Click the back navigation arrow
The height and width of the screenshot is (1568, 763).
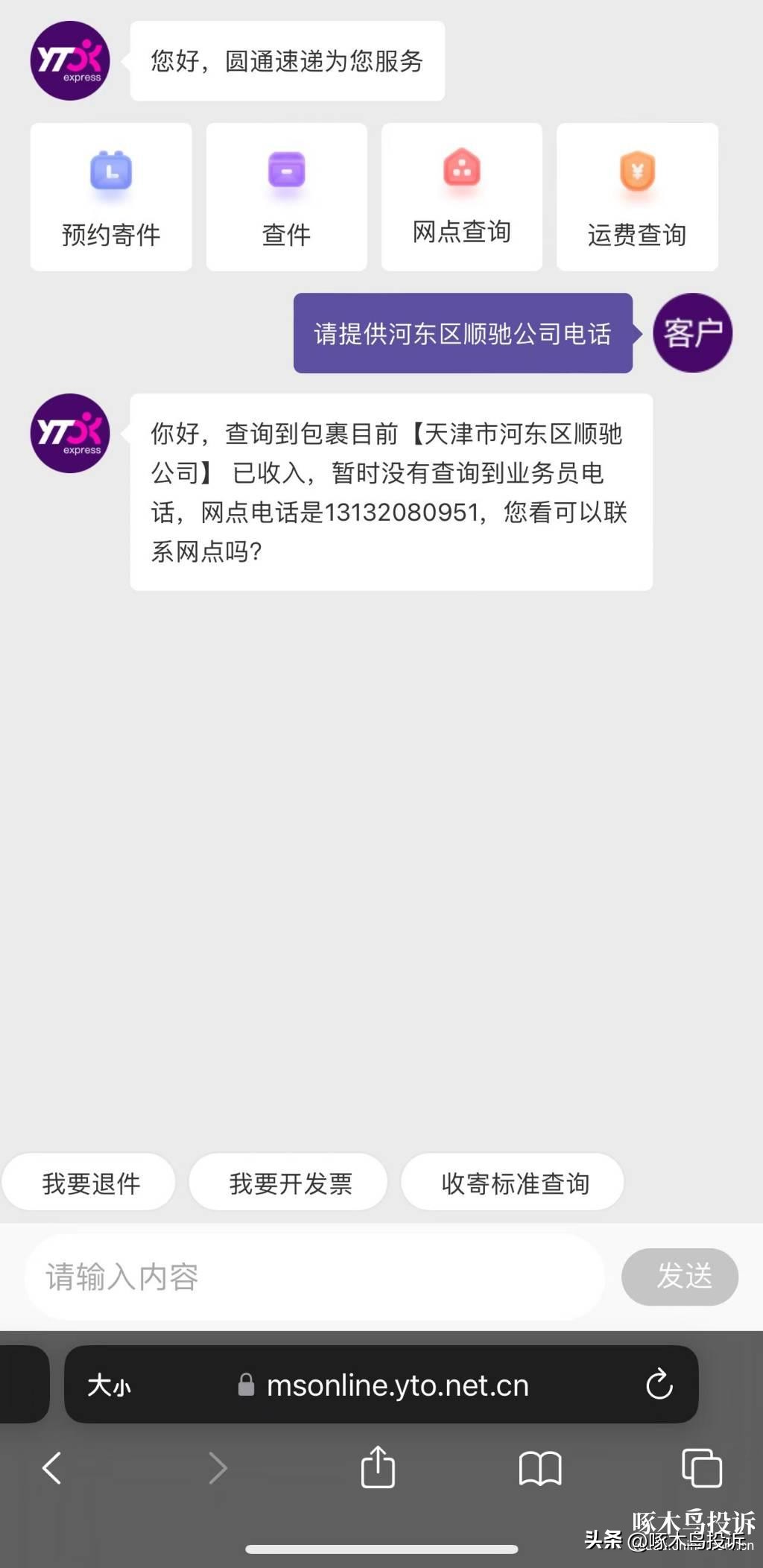[51, 1467]
